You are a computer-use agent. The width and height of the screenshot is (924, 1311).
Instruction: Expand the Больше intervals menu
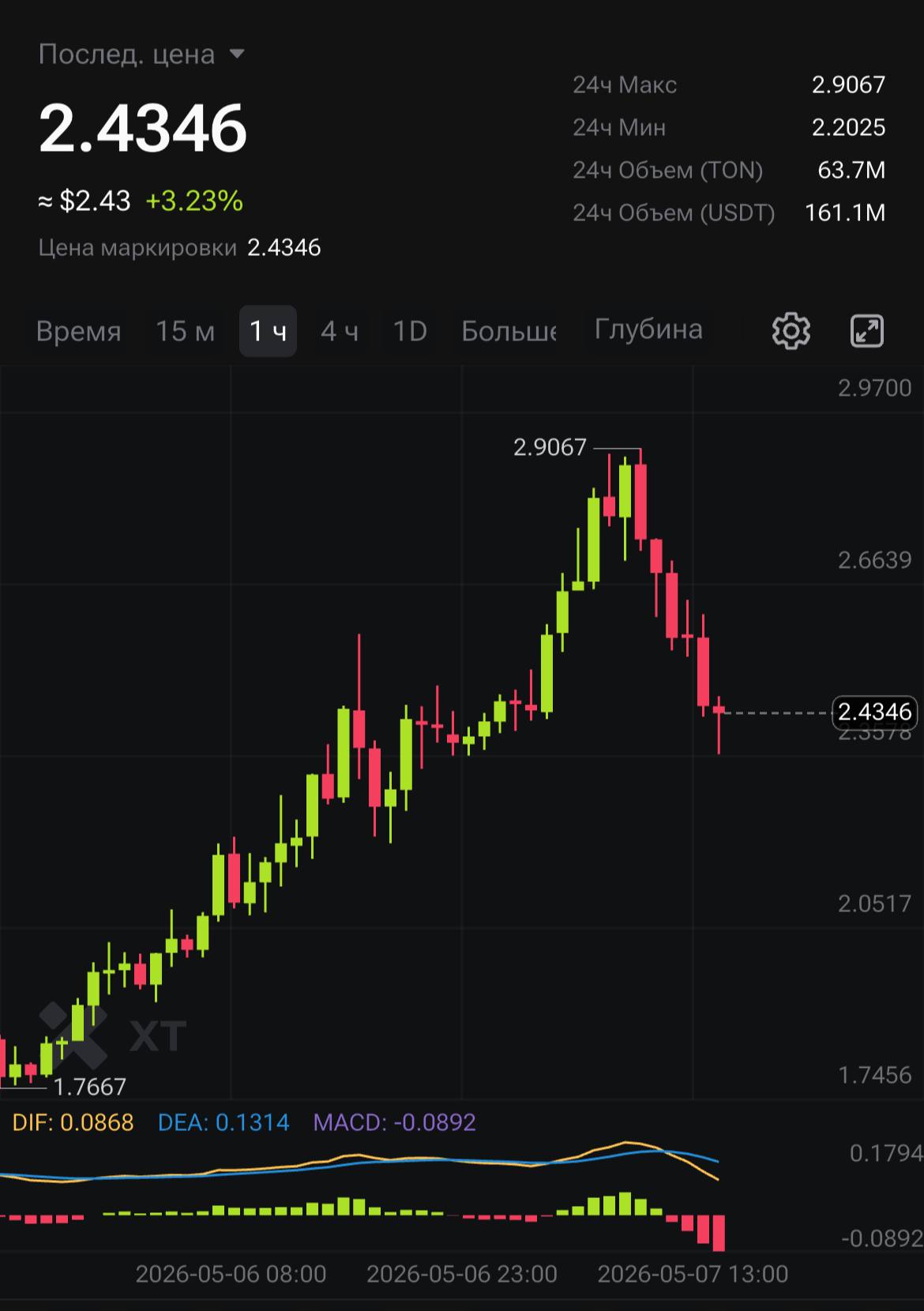pos(509,331)
